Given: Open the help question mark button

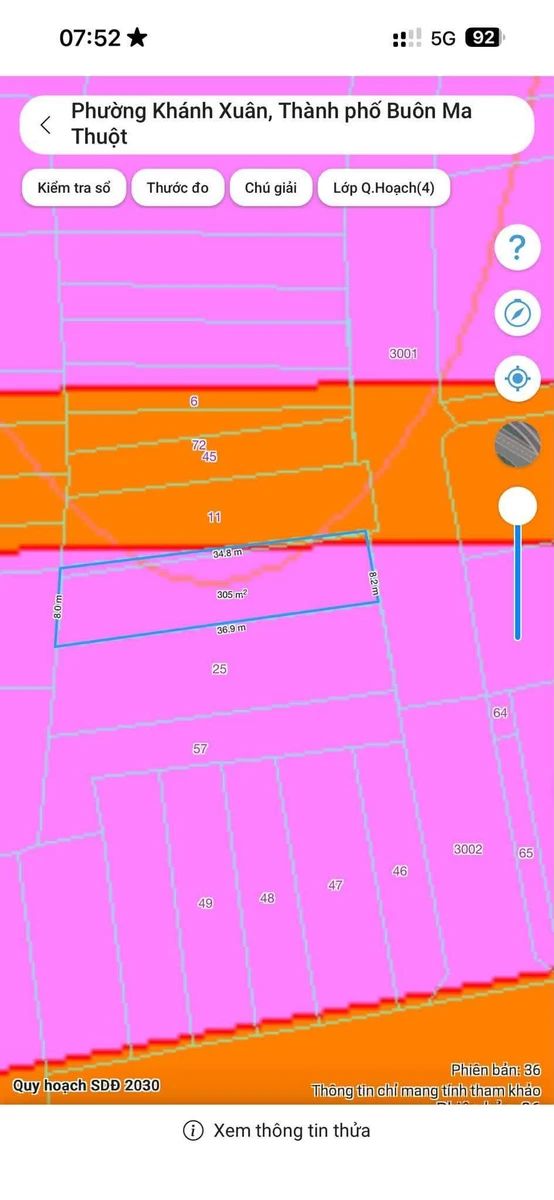Looking at the screenshot, I should point(517,246).
